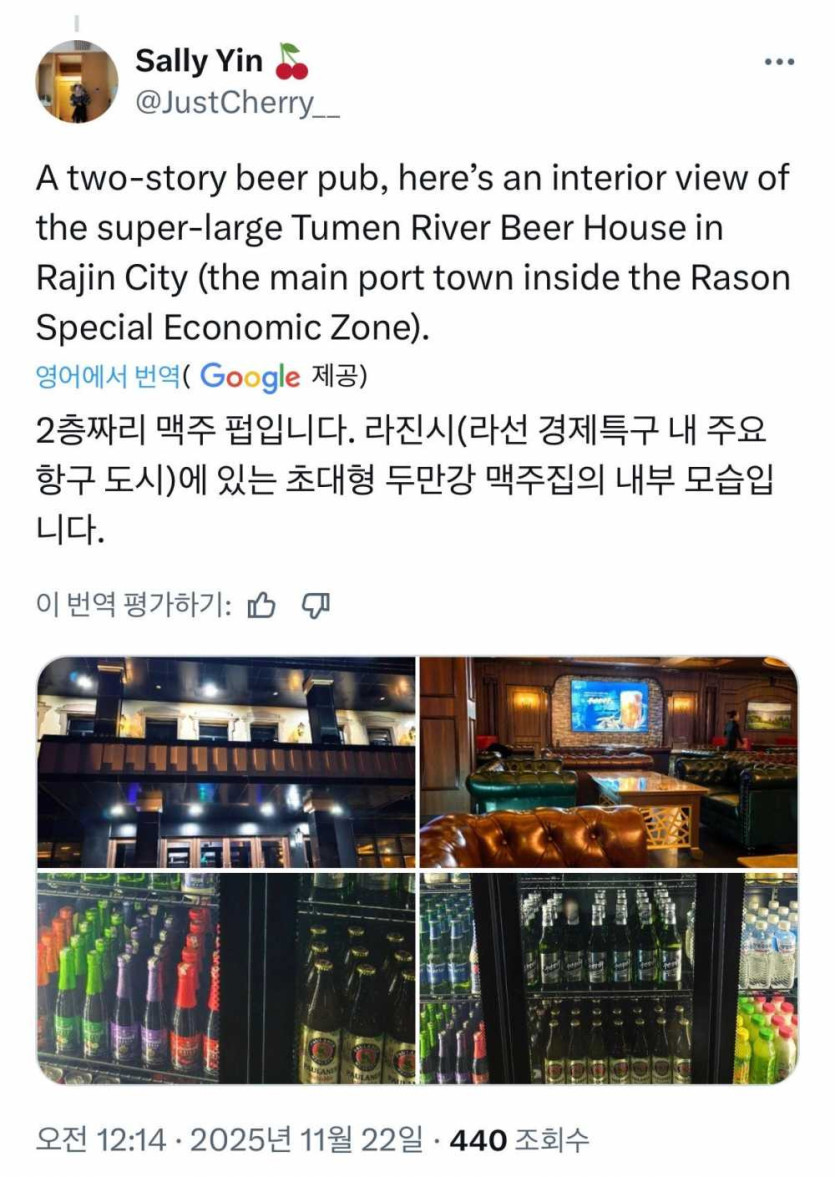Open the leather sofa interior photo
835x1177 pixels.
(x=608, y=762)
